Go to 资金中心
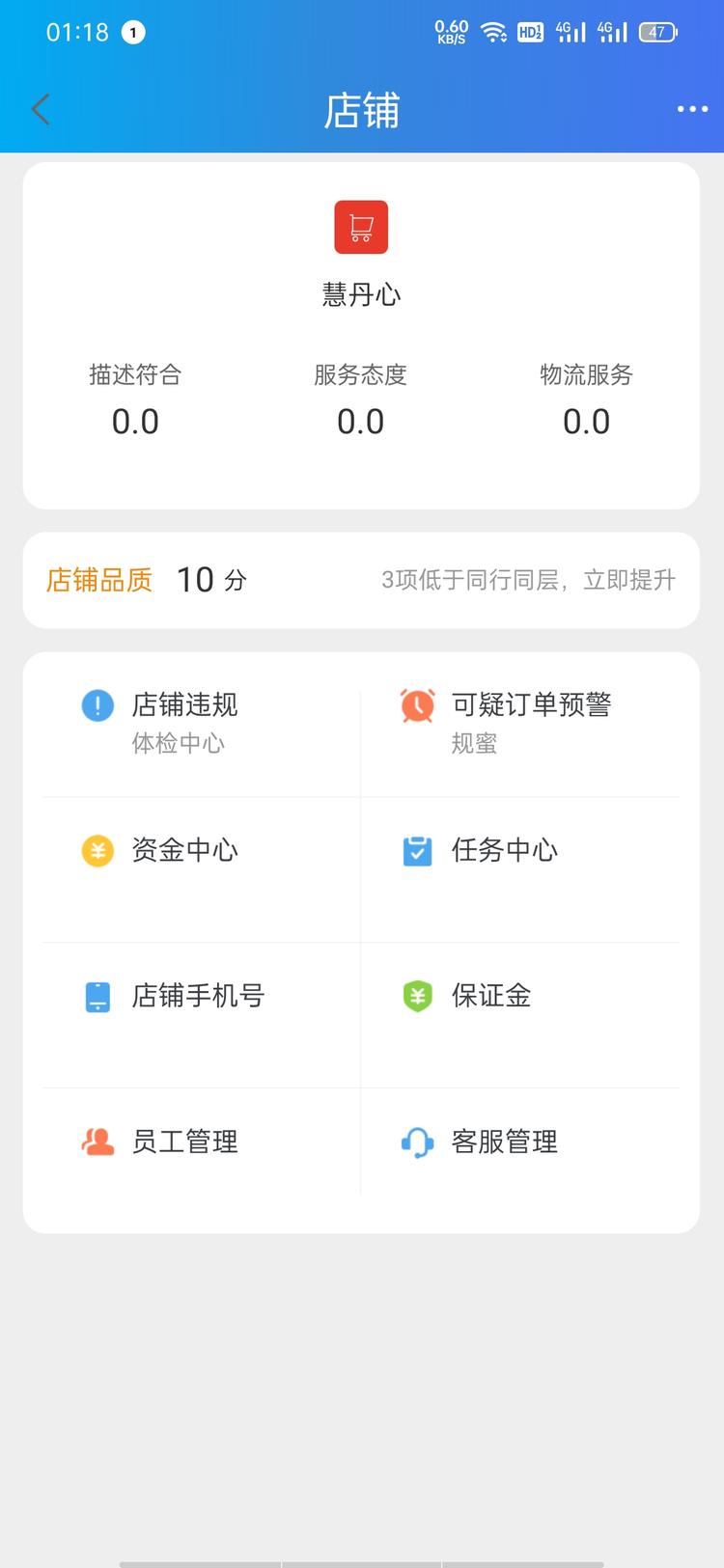 183,850
